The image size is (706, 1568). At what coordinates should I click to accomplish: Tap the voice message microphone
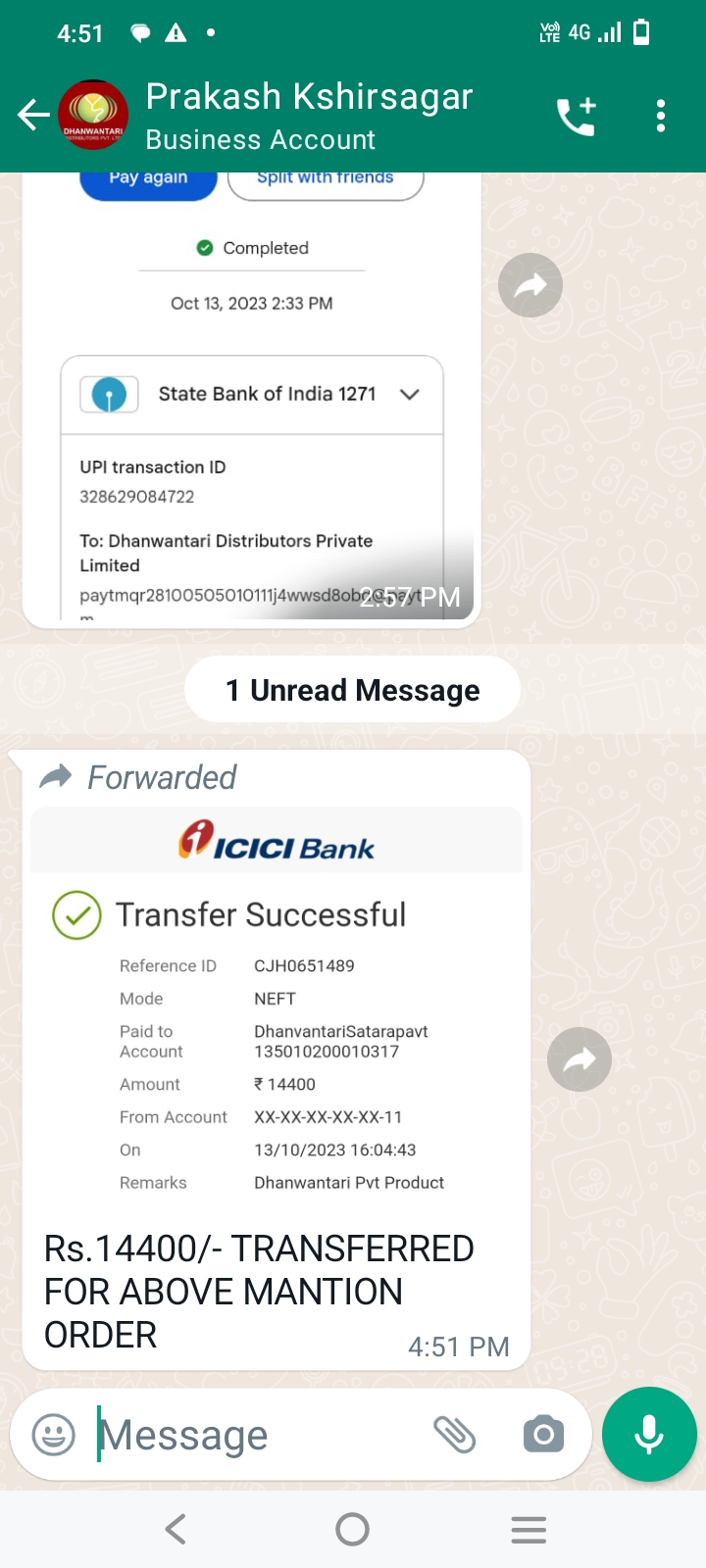(649, 1434)
